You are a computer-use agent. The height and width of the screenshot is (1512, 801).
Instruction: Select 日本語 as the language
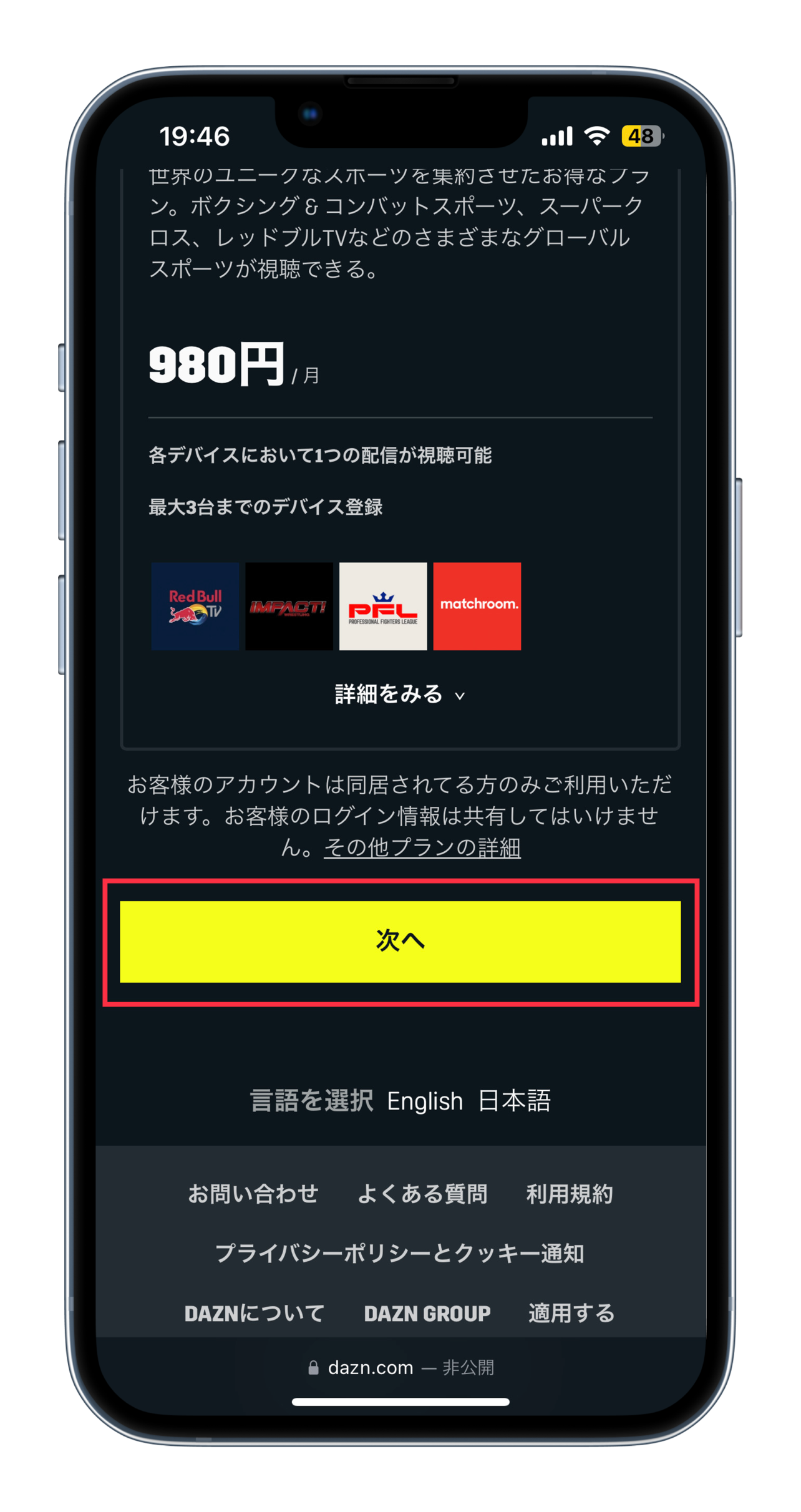514,1101
